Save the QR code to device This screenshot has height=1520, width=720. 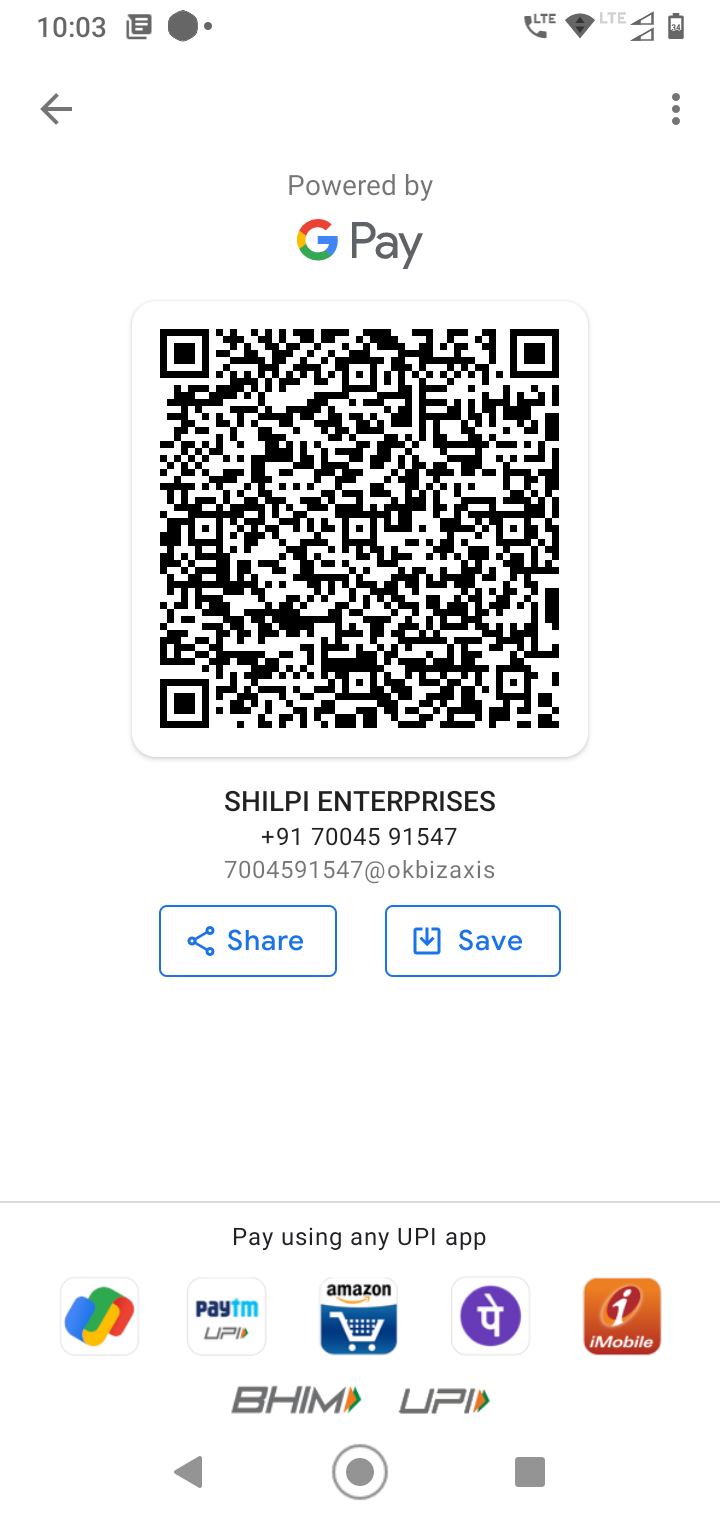pos(472,940)
